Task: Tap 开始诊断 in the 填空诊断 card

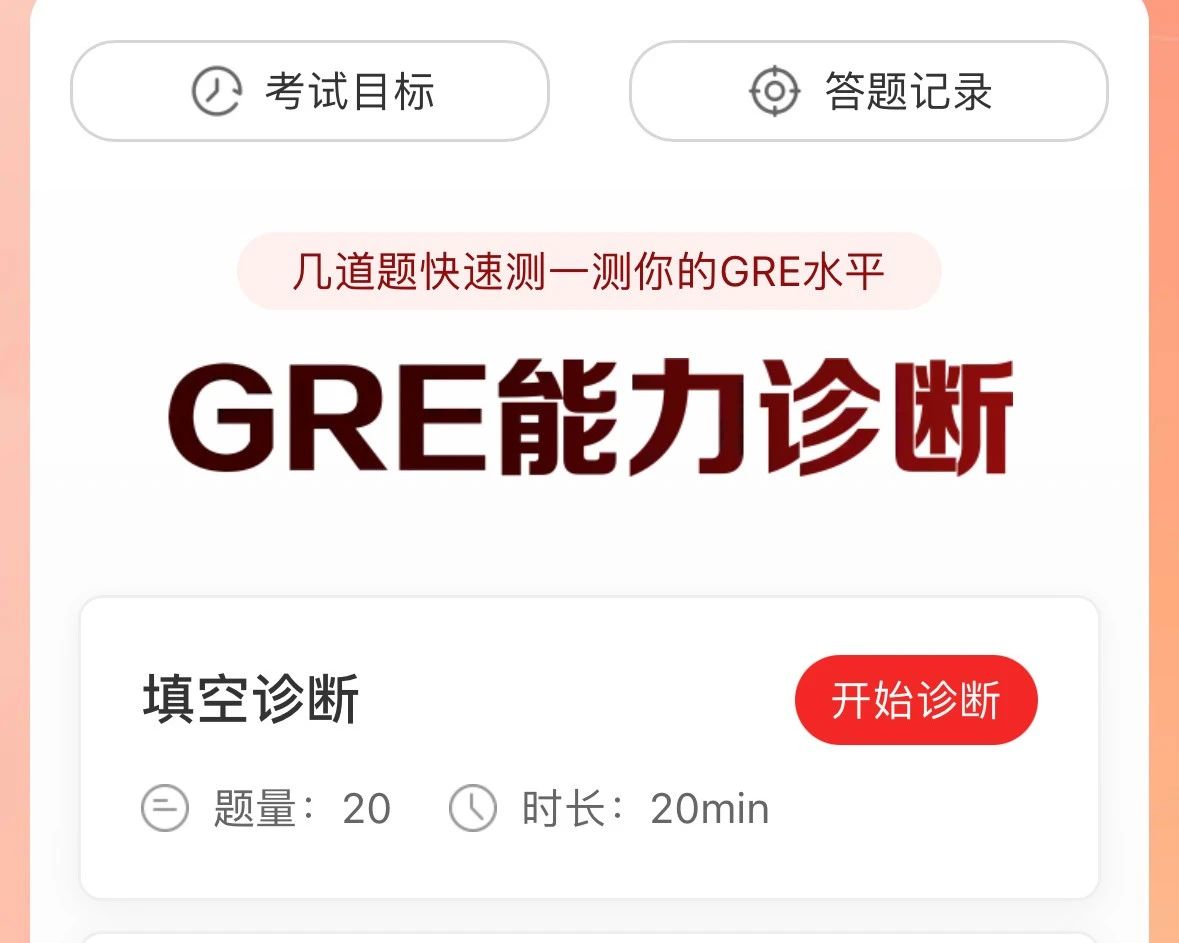Action: (915, 700)
